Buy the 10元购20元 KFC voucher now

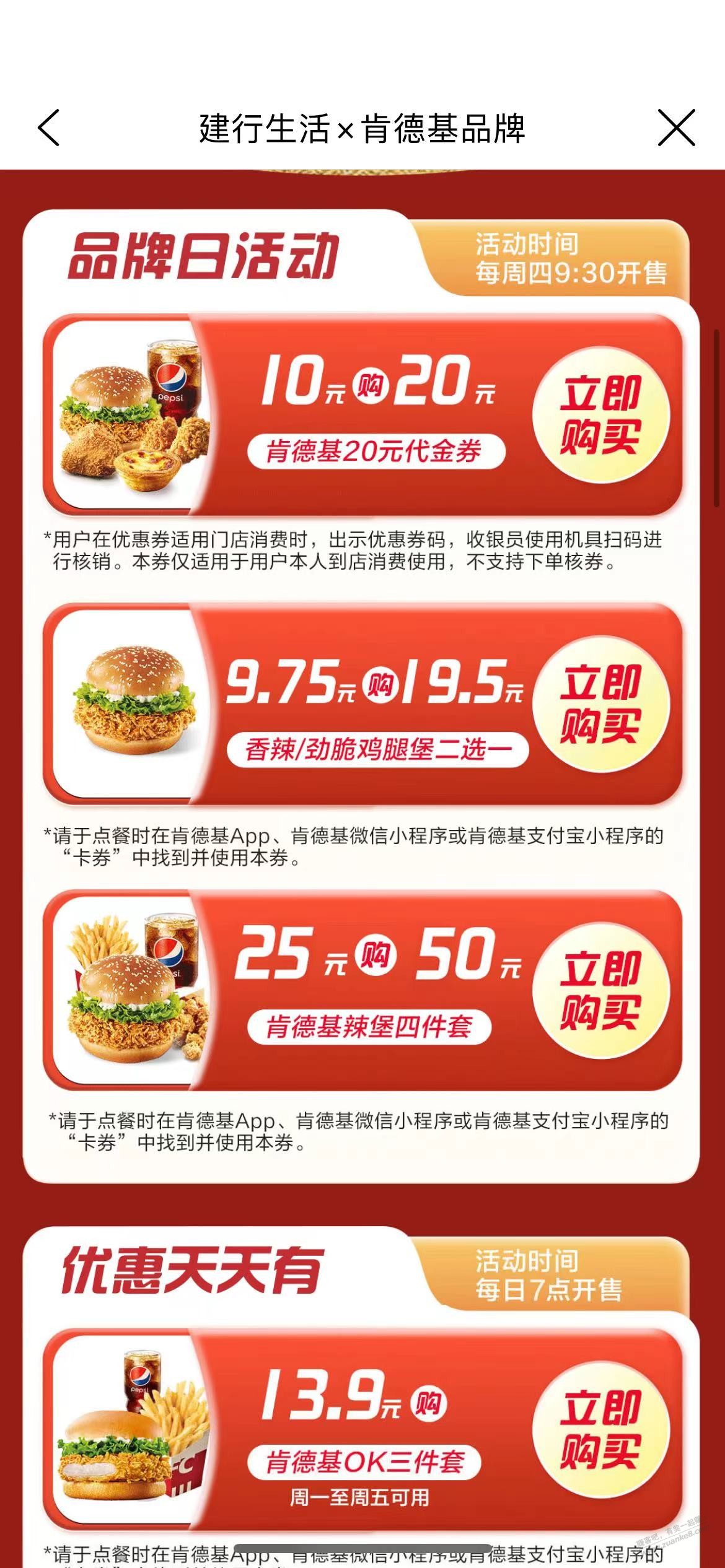600,415
